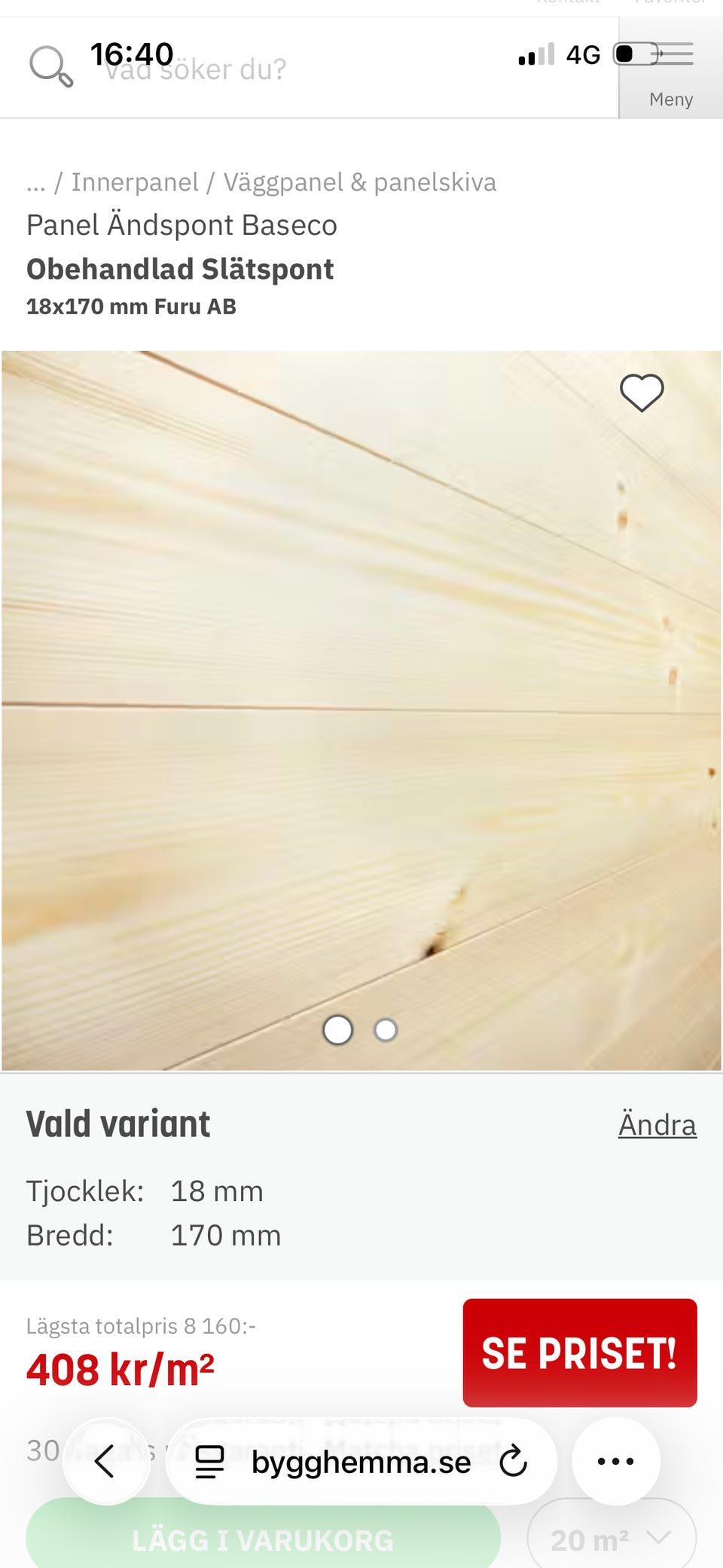The width and height of the screenshot is (723, 1568).
Task: Select the second carousel dot
Action: tap(386, 1029)
